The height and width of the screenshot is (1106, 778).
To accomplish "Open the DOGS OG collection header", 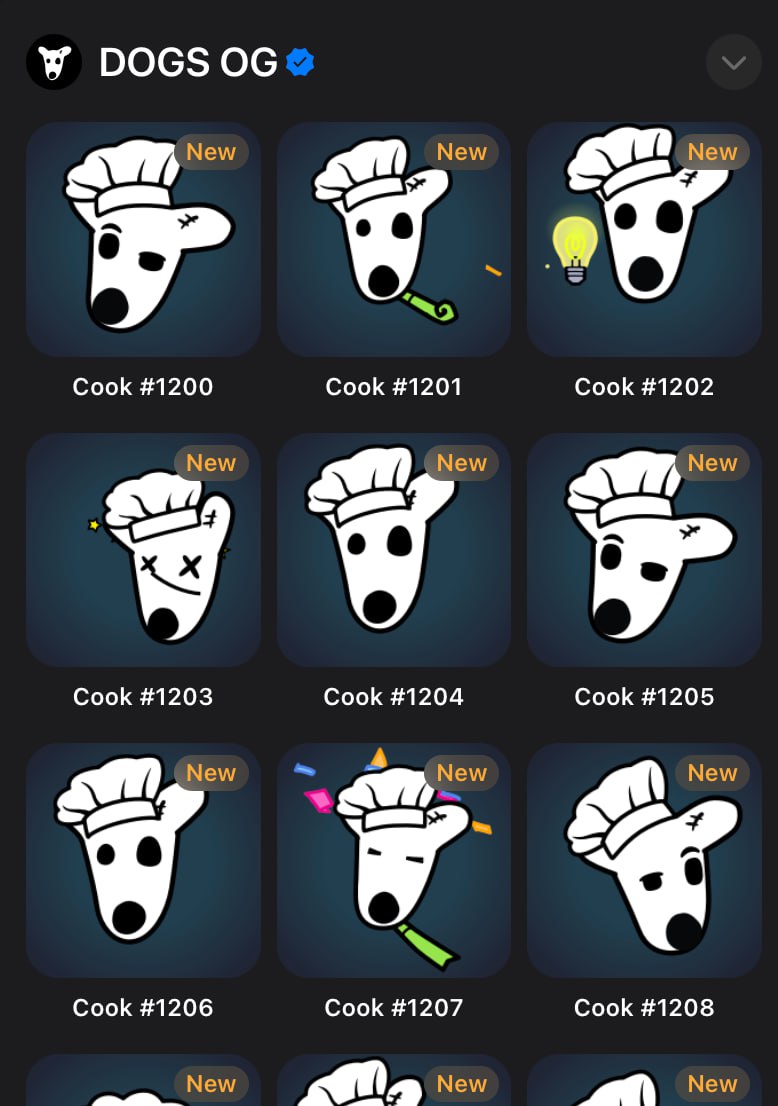I will point(188,63).
